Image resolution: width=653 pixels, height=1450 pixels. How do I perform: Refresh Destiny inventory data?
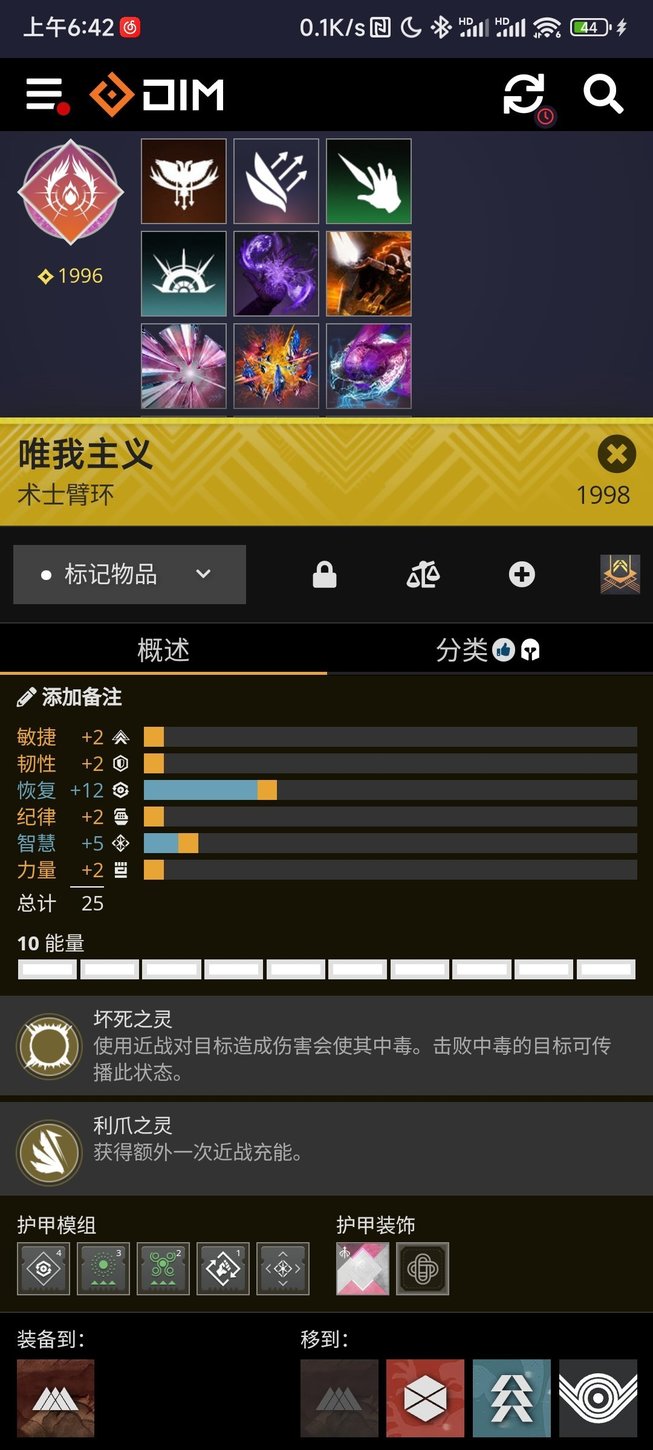point(524,95)
